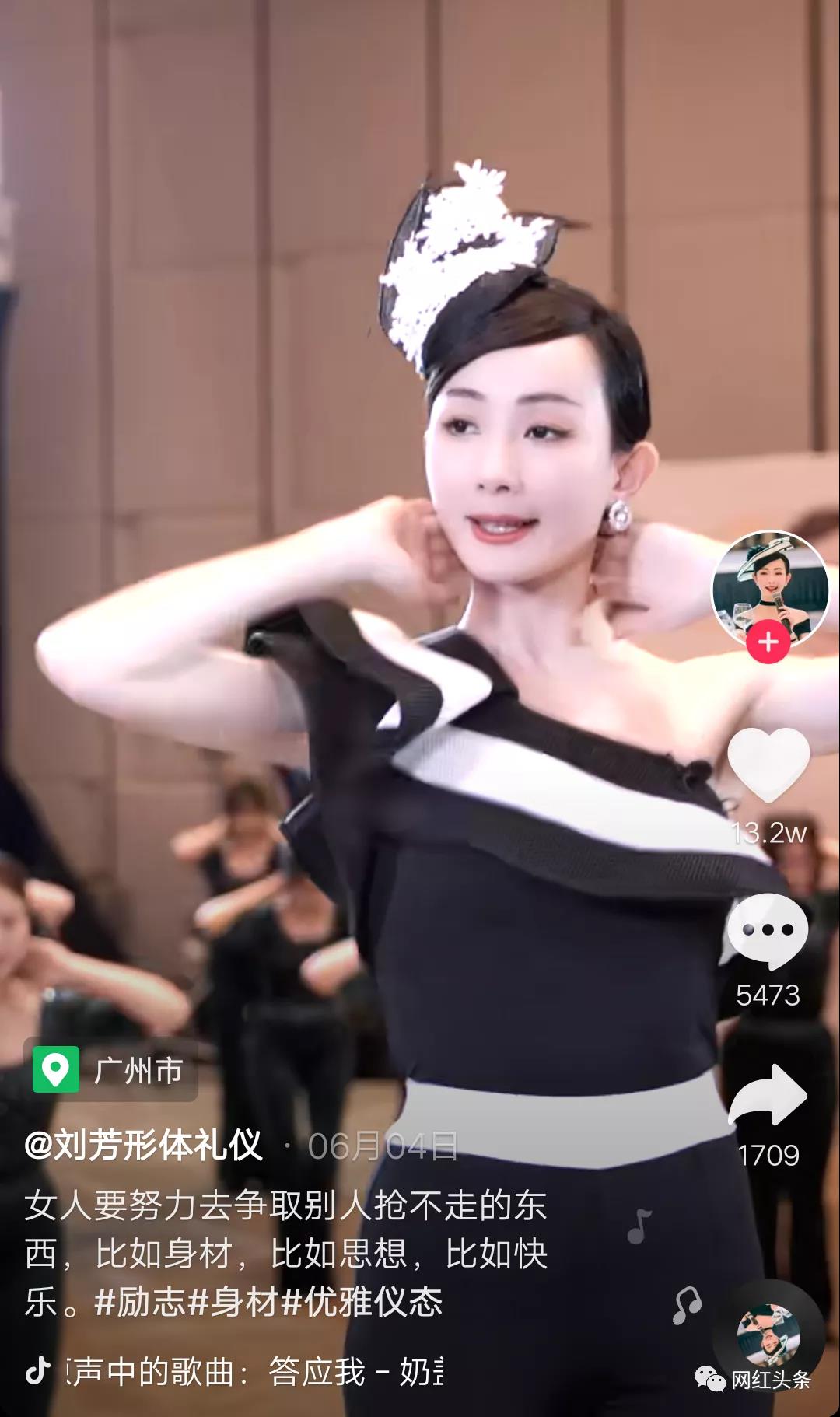Open the 广州市 location tag
This screenshot has width=840, height=1417.
coord(111,1070)
